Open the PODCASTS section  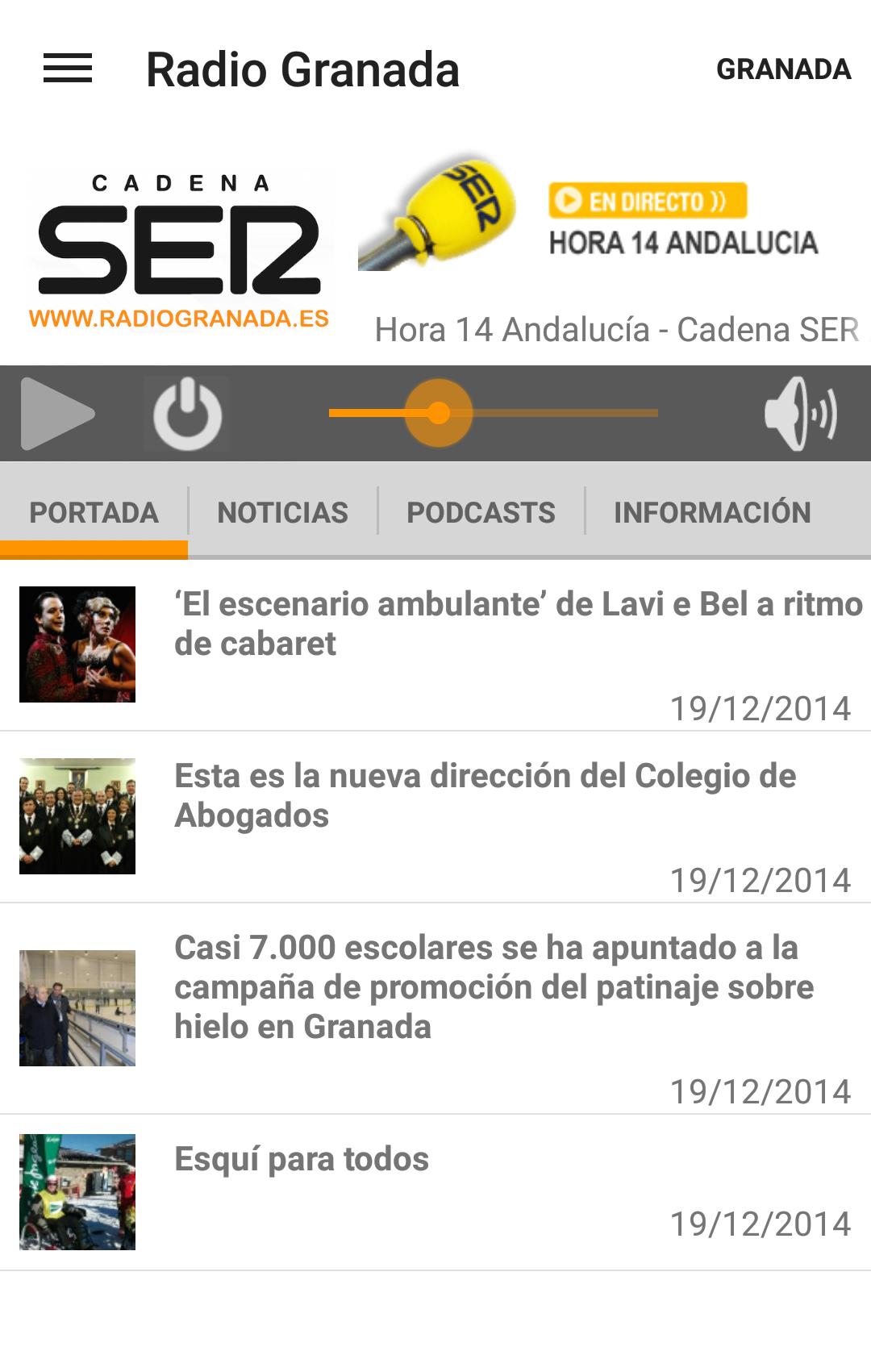click(481, 511)
